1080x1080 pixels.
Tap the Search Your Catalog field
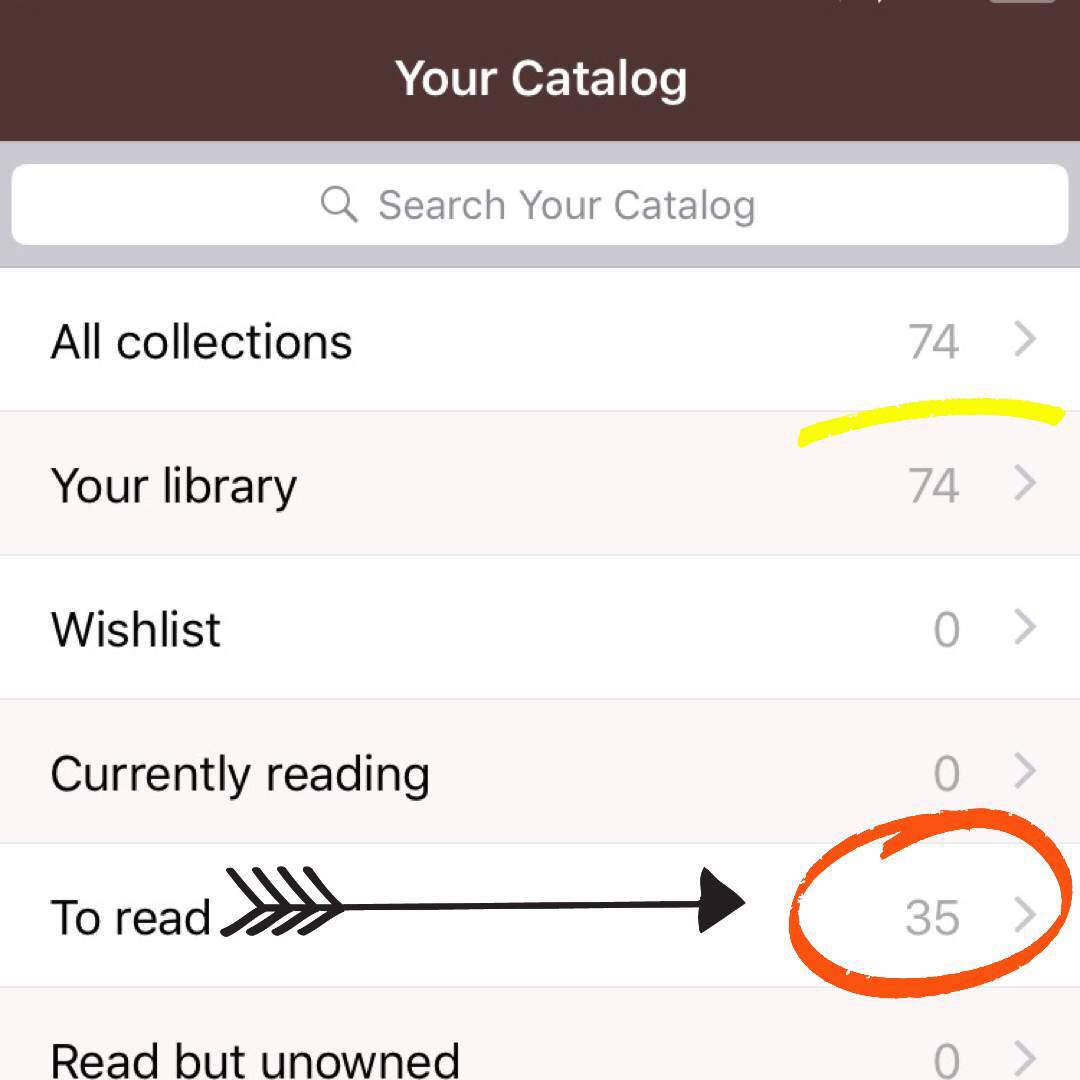[540, 205]
